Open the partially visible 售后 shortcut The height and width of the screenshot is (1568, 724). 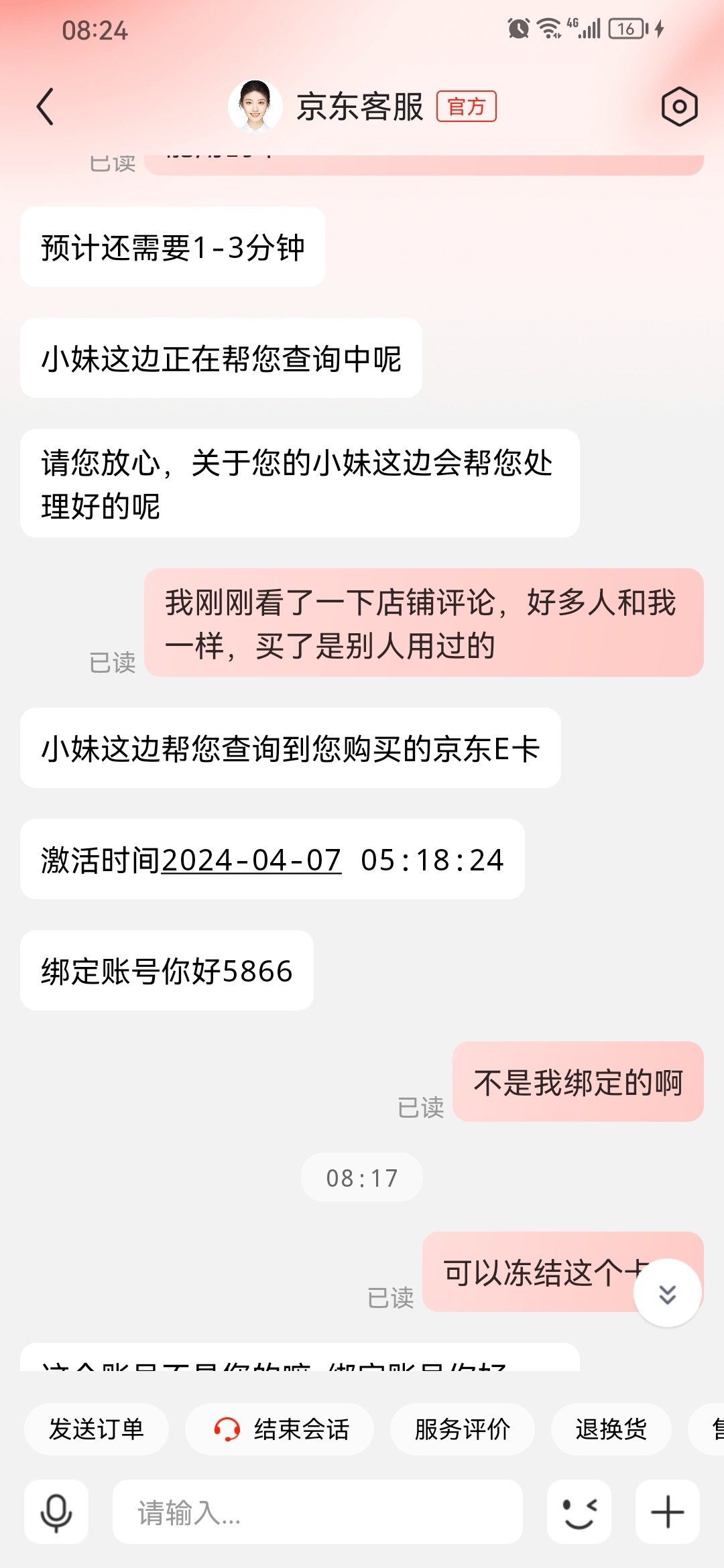click(x=714, y=1429)
